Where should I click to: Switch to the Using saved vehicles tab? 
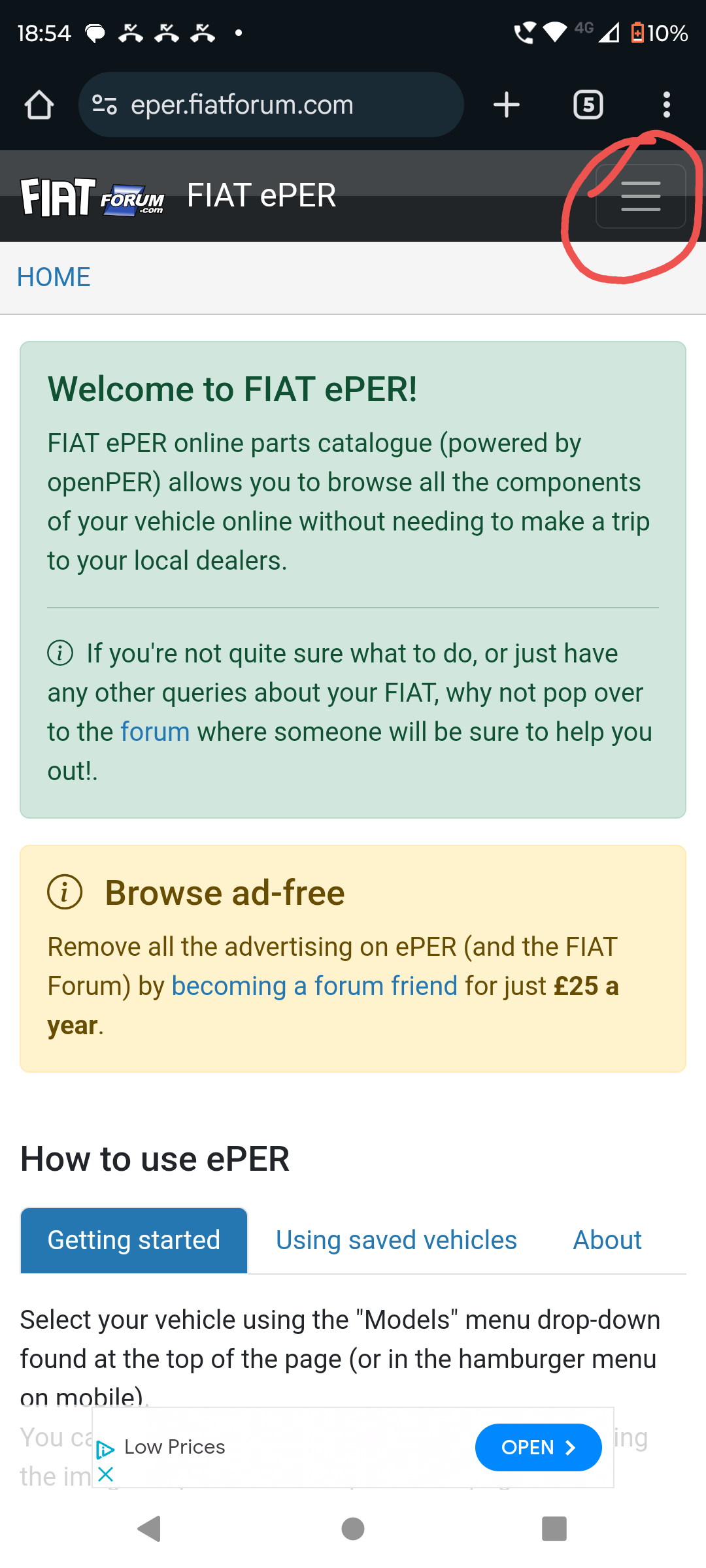[396, 1240]
